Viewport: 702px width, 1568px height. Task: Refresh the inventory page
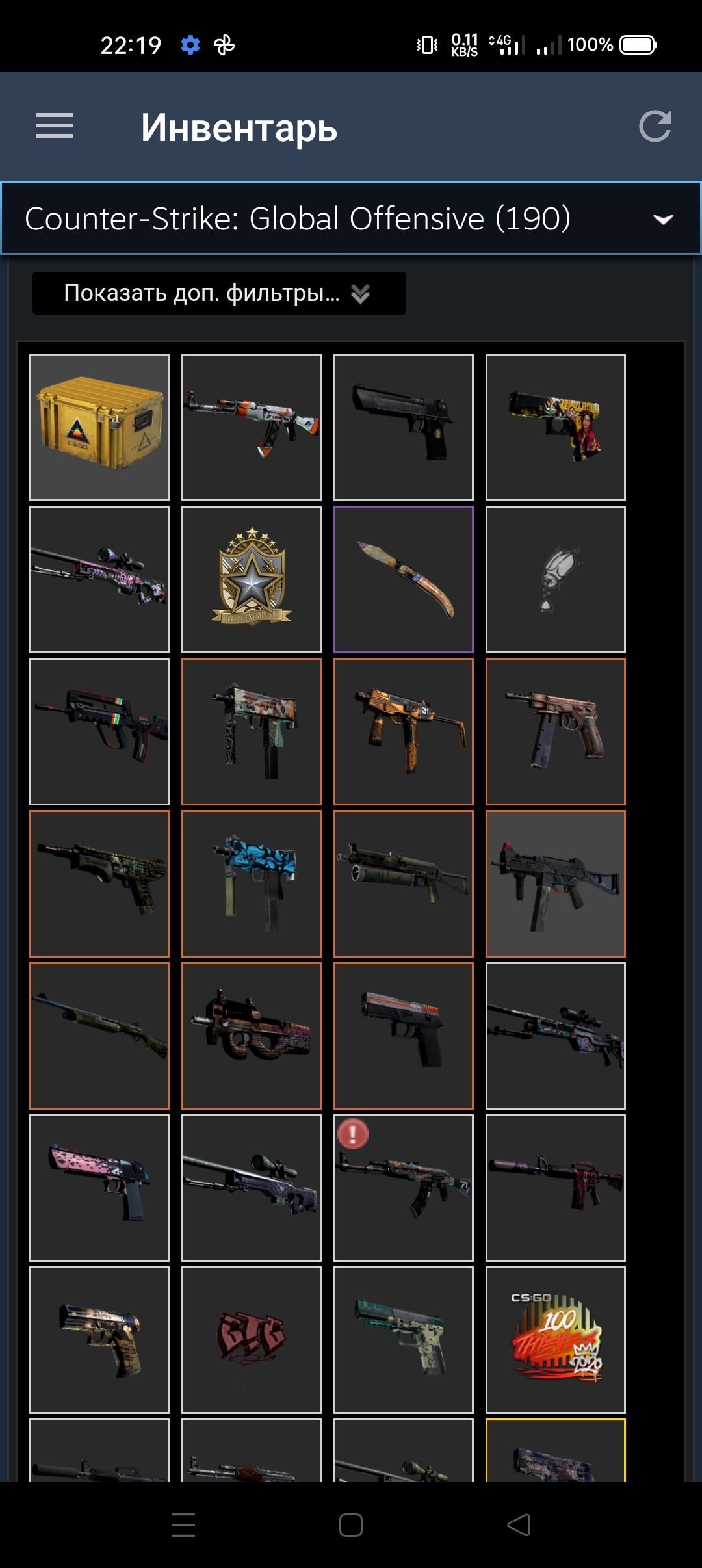click(655, 126)
